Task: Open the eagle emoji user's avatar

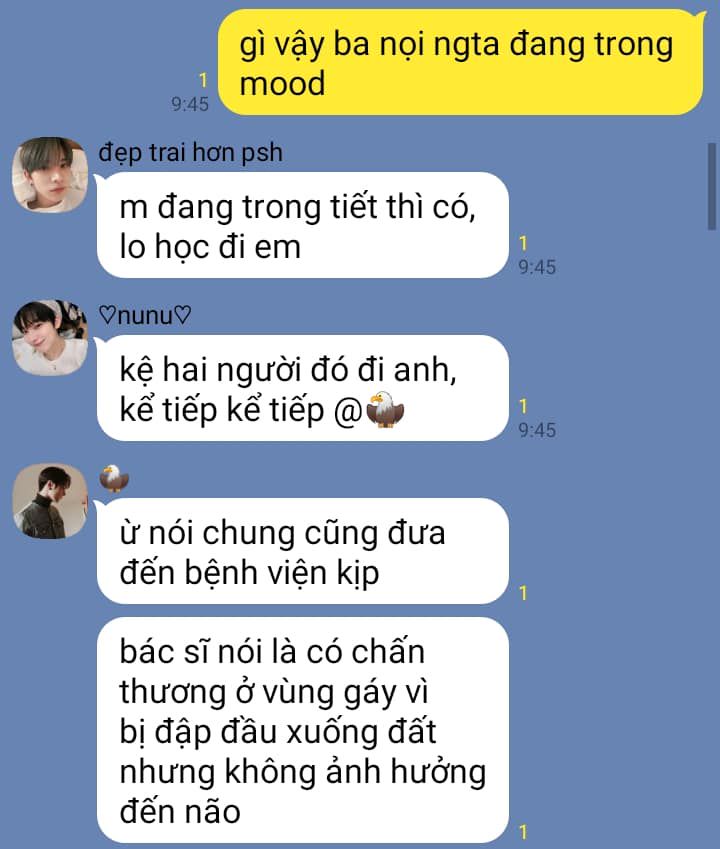Action: coord(49,501)
